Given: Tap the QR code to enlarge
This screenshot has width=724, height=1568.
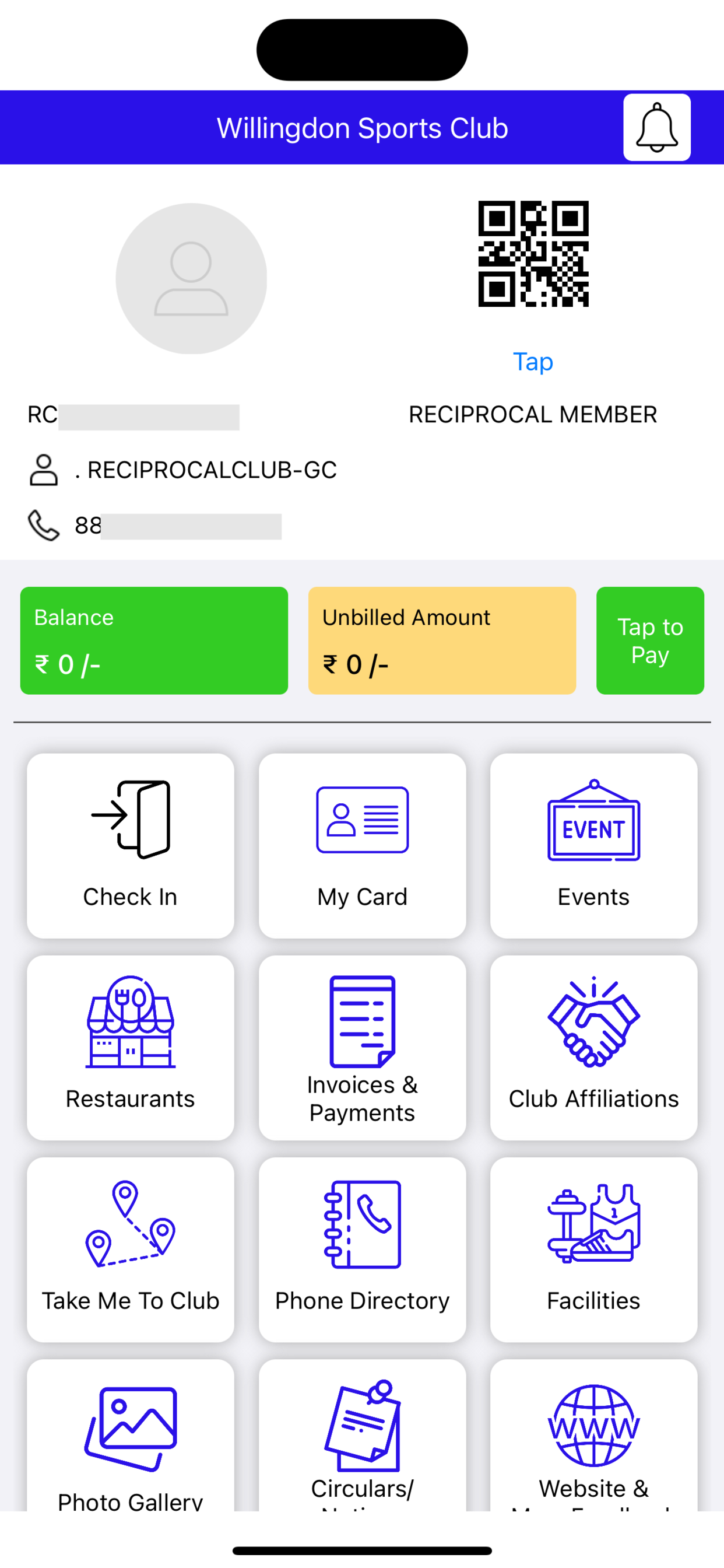Looking at the screenshot, I should 534,254.
